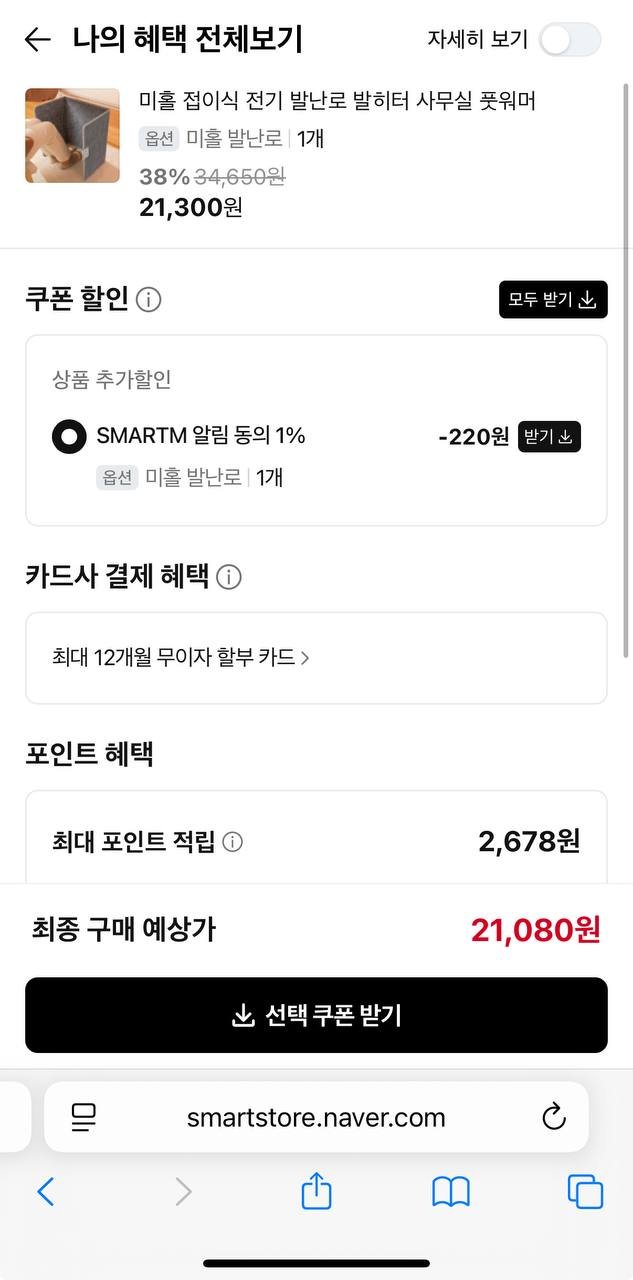Toggle the 자세히 보기 switch
The image size is (633, 1280).
pos(569,40)
